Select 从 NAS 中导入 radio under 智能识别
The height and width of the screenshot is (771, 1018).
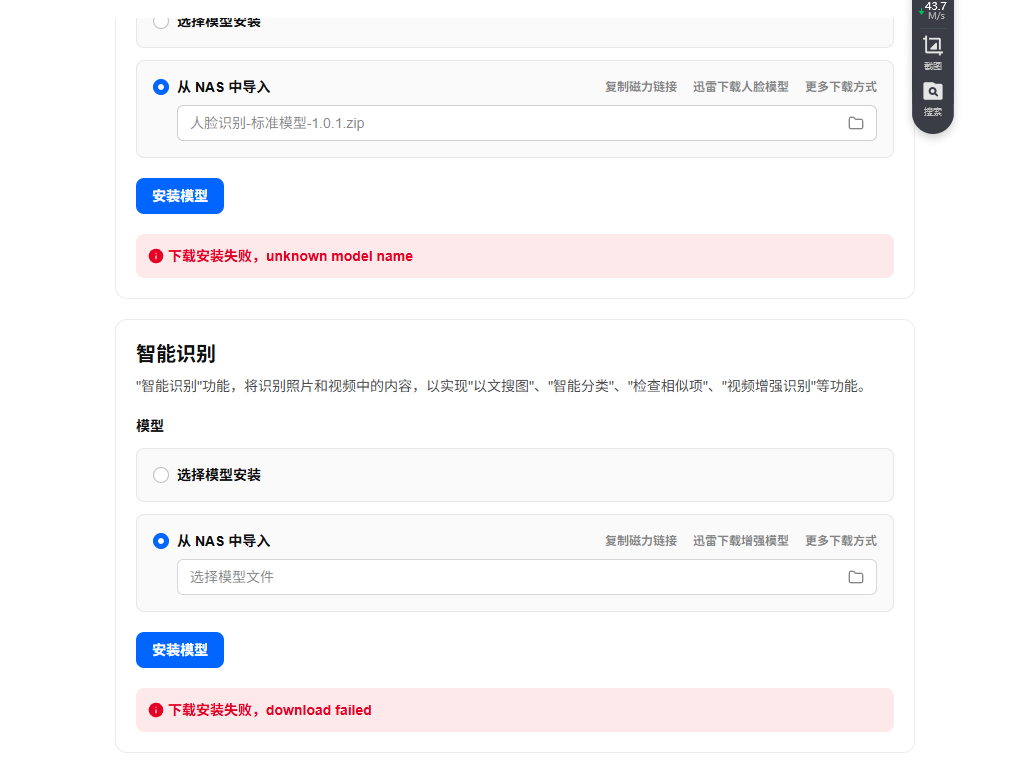click(161, 541)
